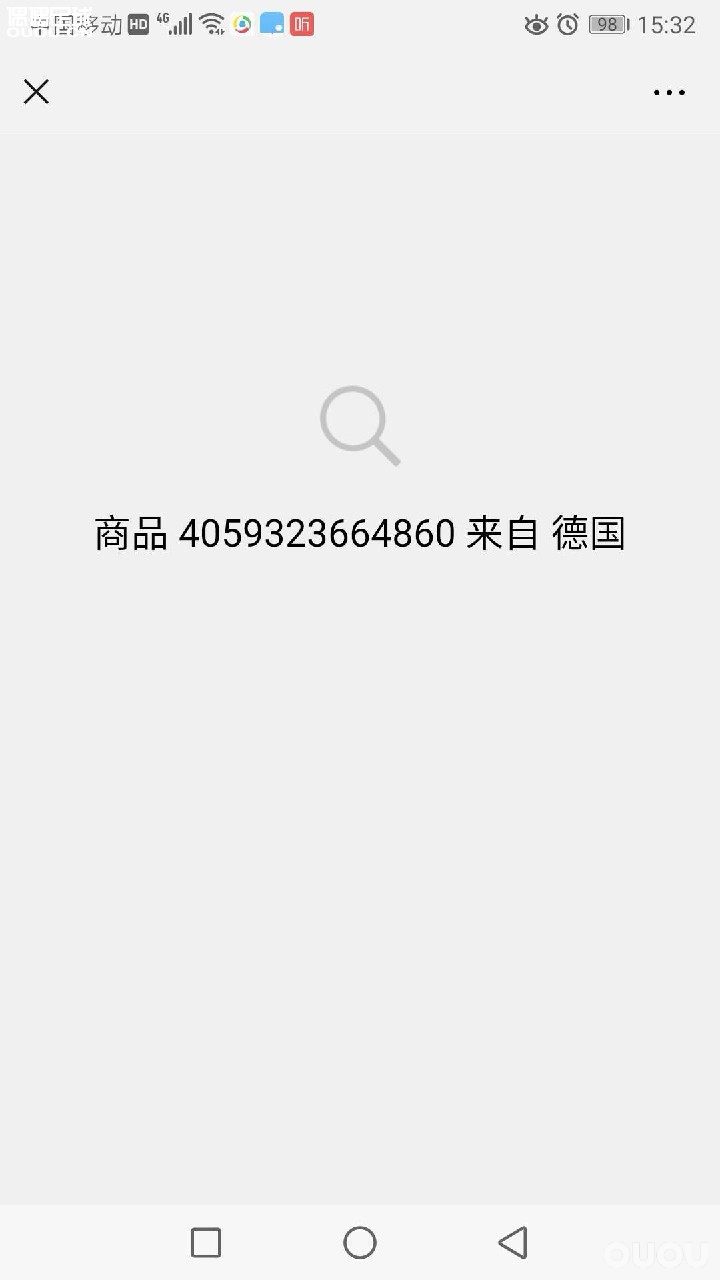Close the page with the X button
720x1280 pixels.
tap(36, 91)
